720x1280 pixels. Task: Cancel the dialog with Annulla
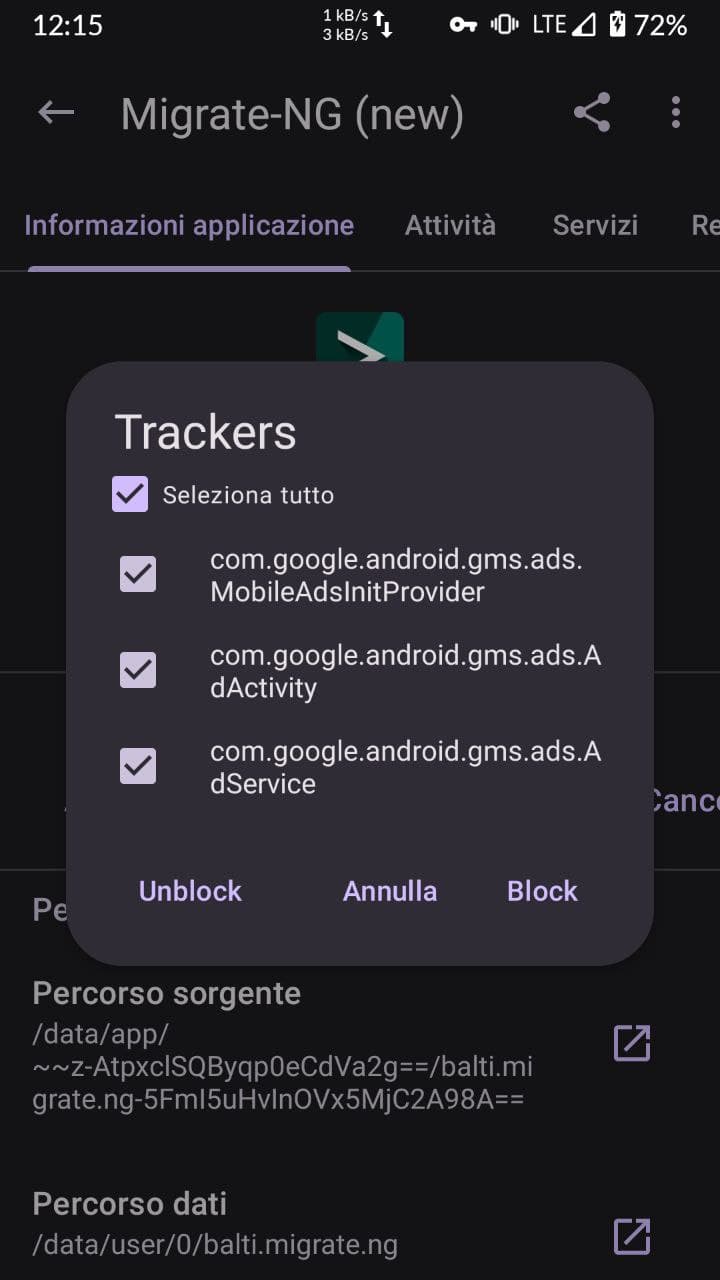[x=390, y=891]
